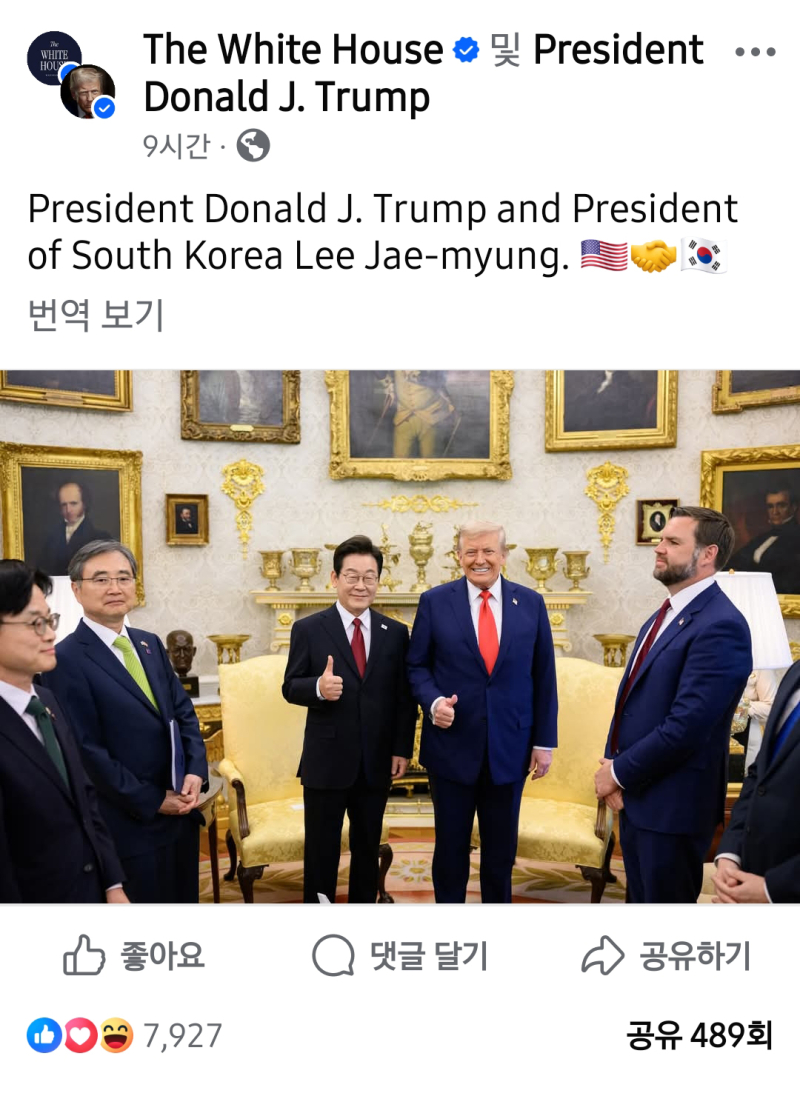Viewport: 800px width, 1096px height.
Task: Open the Oval Office photo full screen
Action: (x=400, y=637)
